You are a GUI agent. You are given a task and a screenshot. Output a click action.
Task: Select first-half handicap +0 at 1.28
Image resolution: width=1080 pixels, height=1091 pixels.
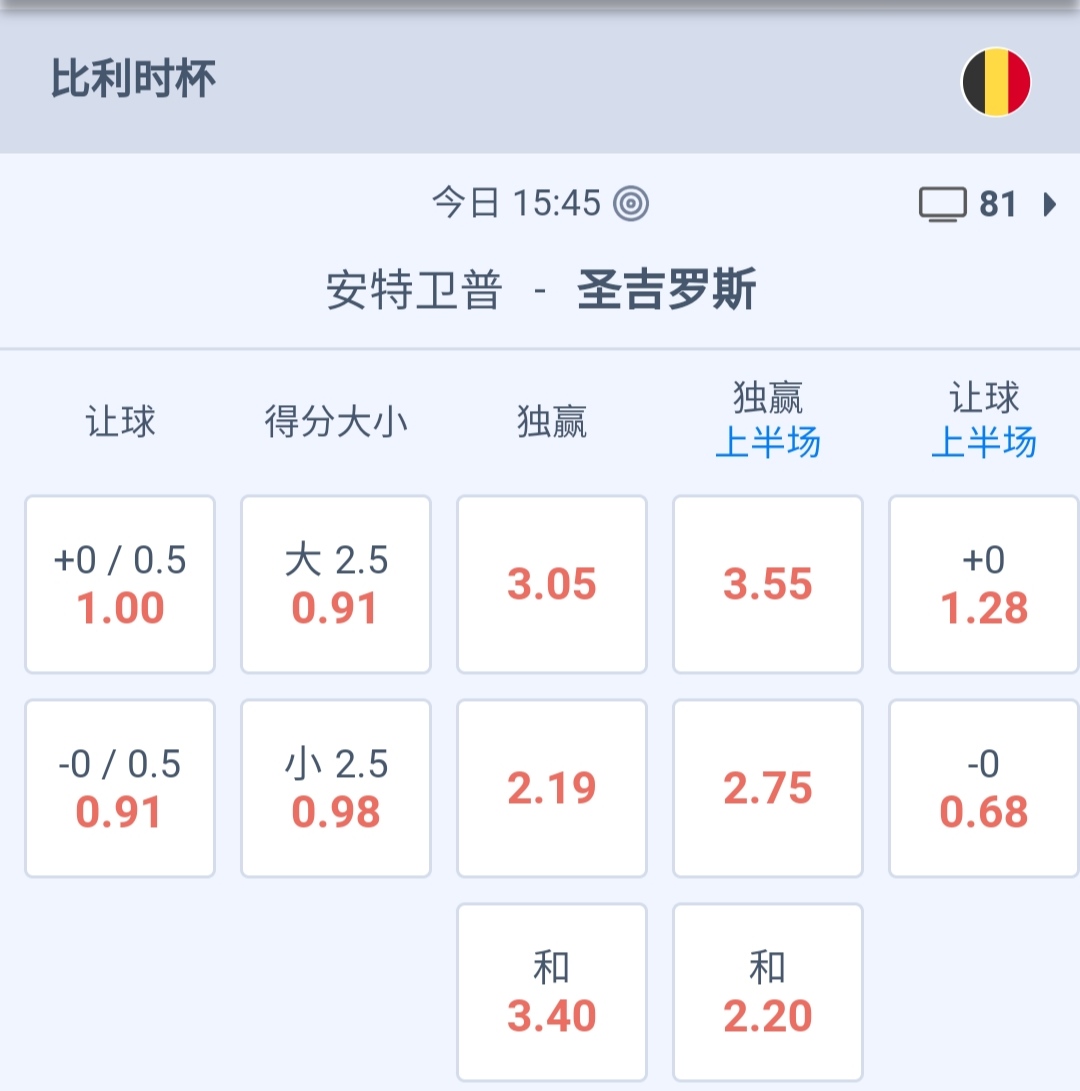[984, 585]
